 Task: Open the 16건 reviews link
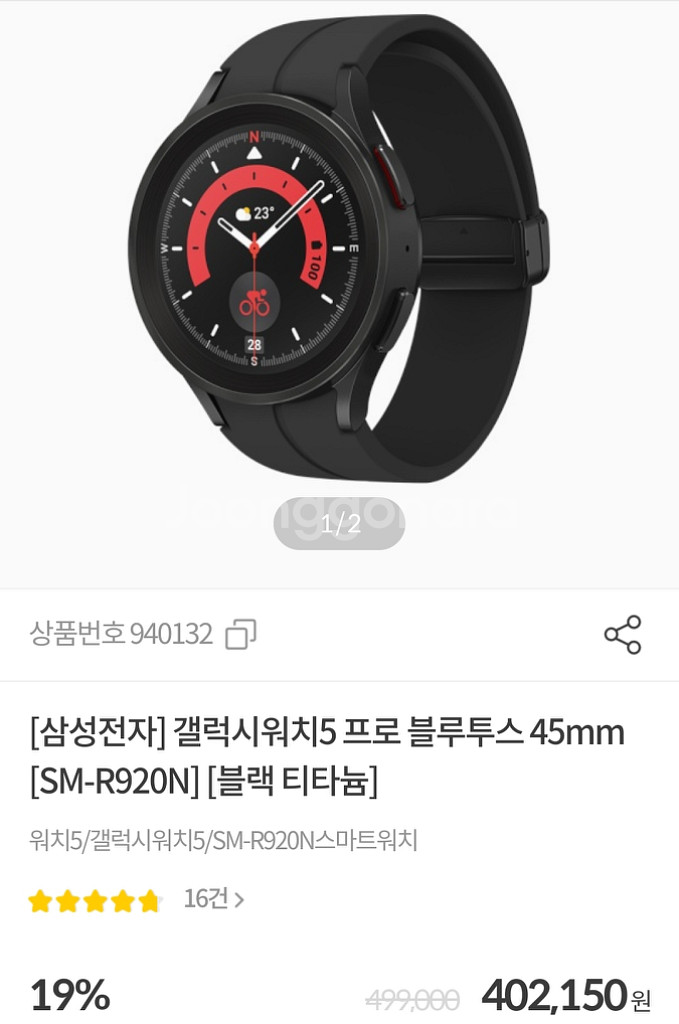click(x=213, y=899)
